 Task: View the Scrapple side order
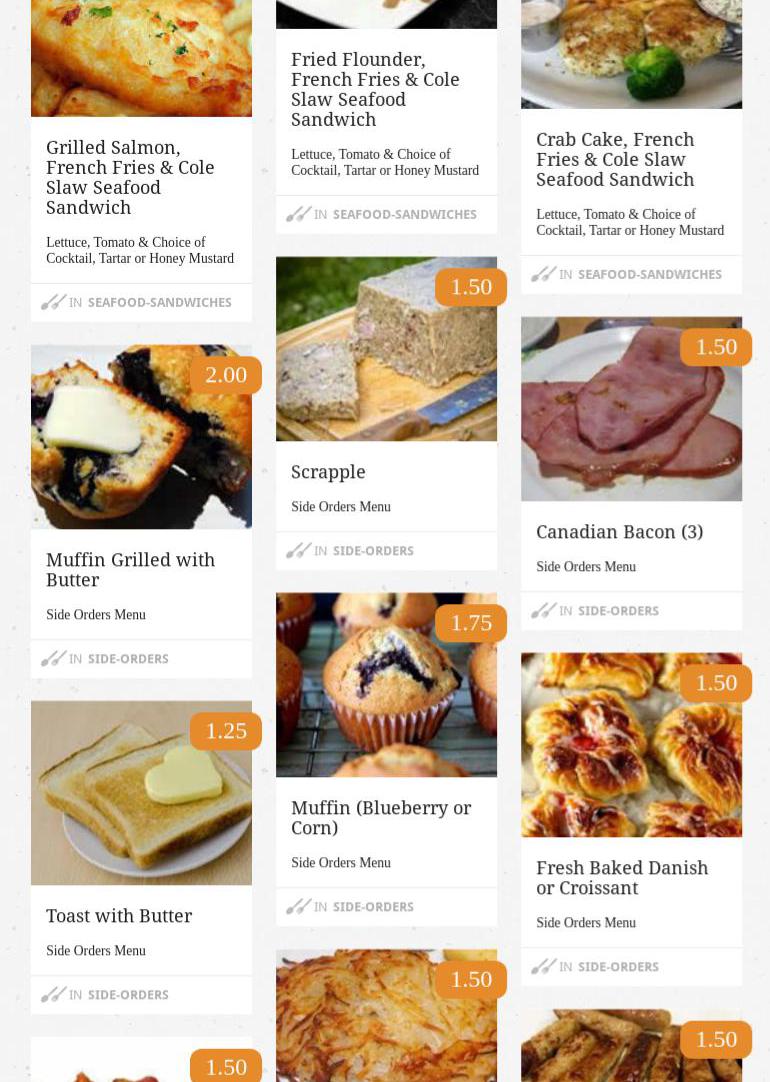tap(328, 472)
